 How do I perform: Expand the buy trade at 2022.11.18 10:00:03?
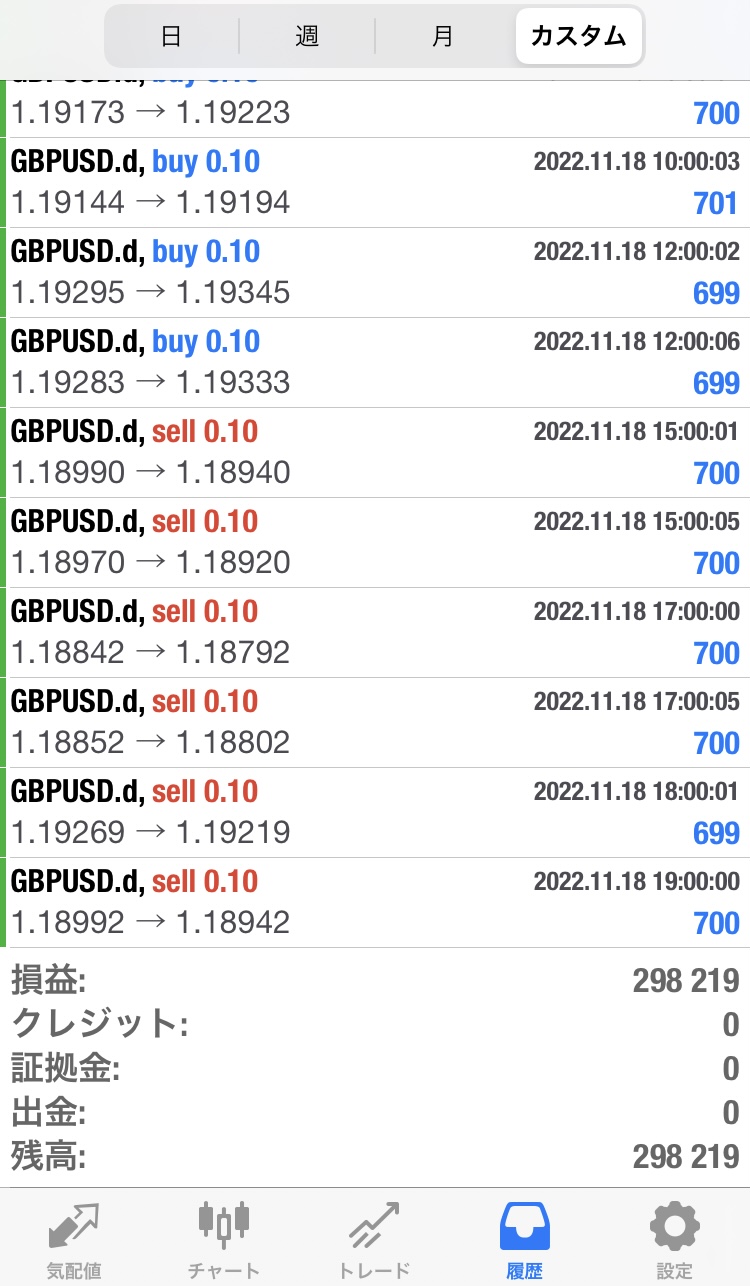pos(375,183)
